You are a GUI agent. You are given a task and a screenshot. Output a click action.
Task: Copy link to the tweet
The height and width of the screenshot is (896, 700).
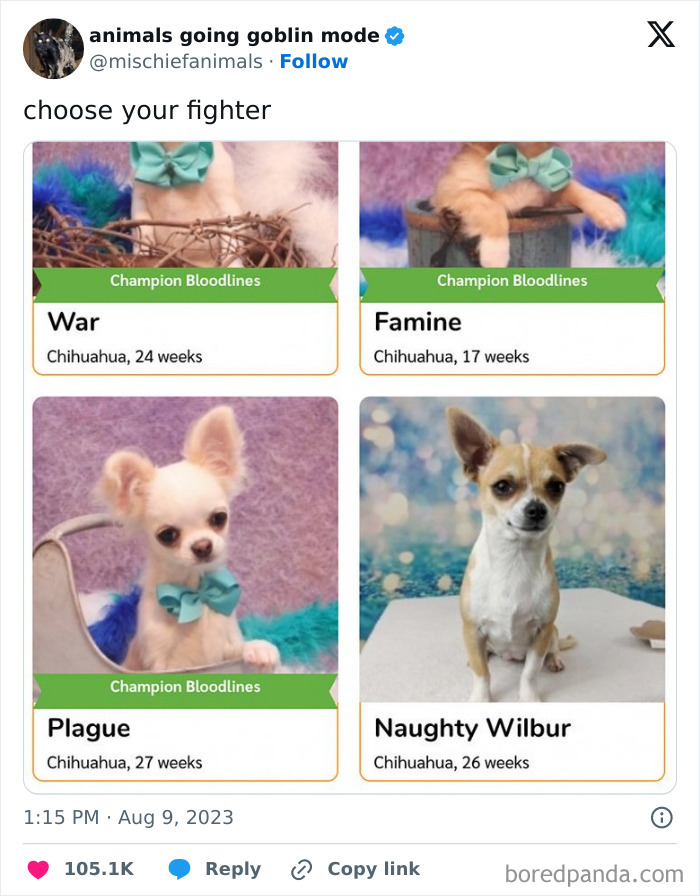355,869
